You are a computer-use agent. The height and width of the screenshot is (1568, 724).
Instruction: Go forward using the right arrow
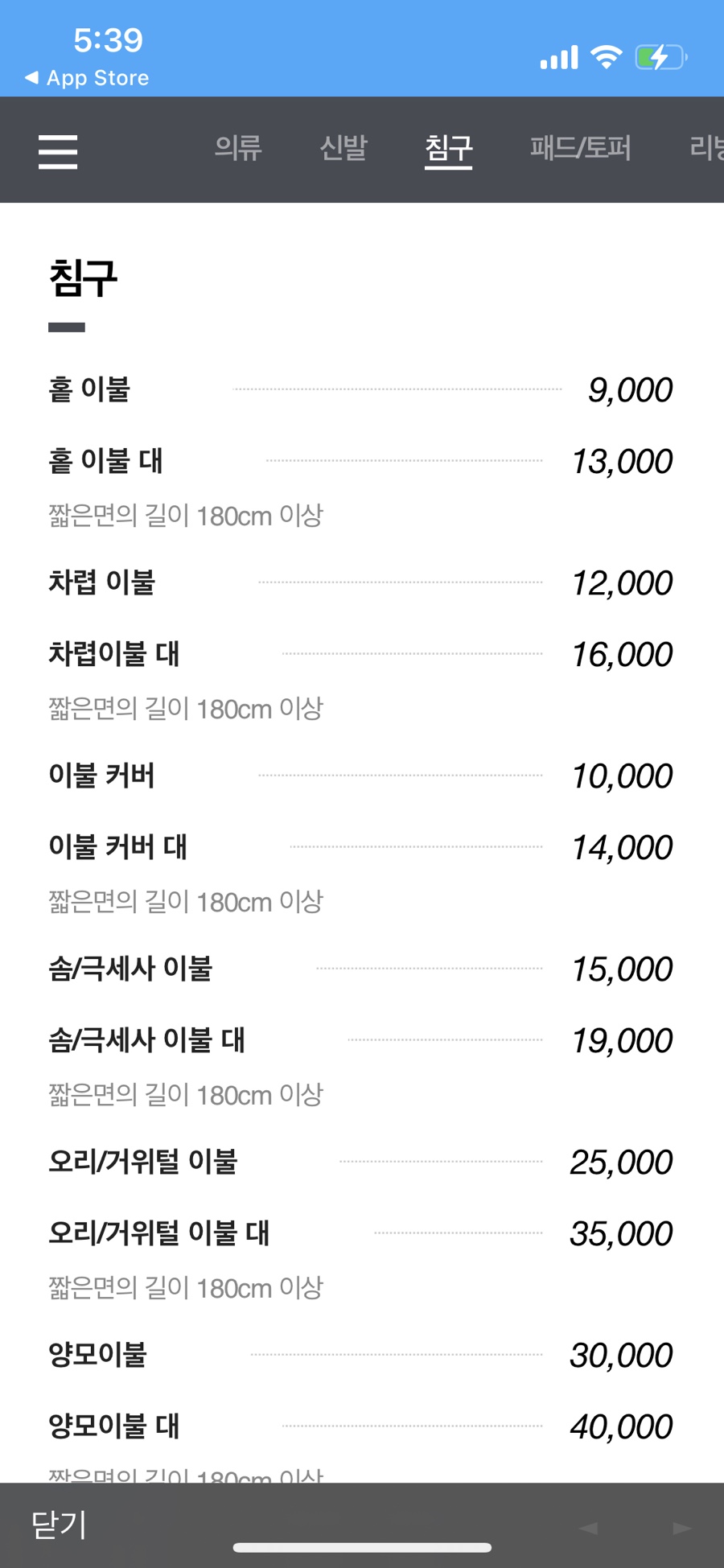click(682, 1527)
